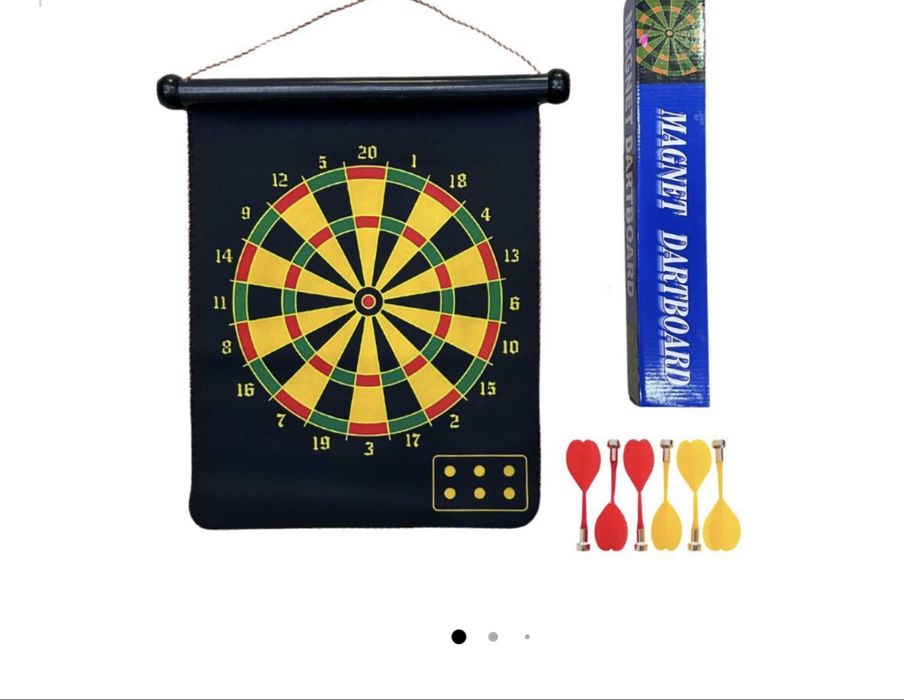Jump to the third image indicator dot
Image resolution: width=904 pixels, height=700 pixels.
click(527, 637)
